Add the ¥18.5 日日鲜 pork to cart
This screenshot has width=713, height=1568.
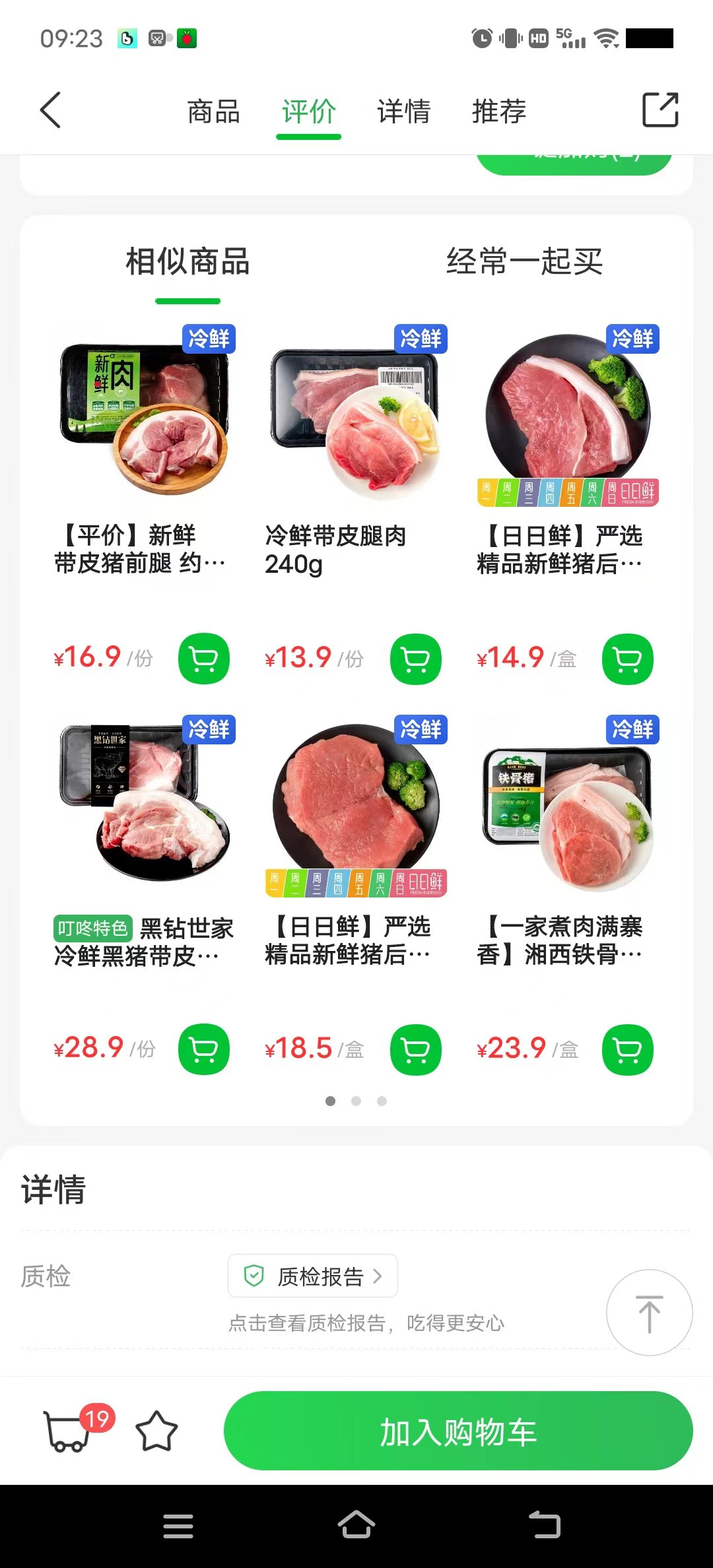[416, 1049]
